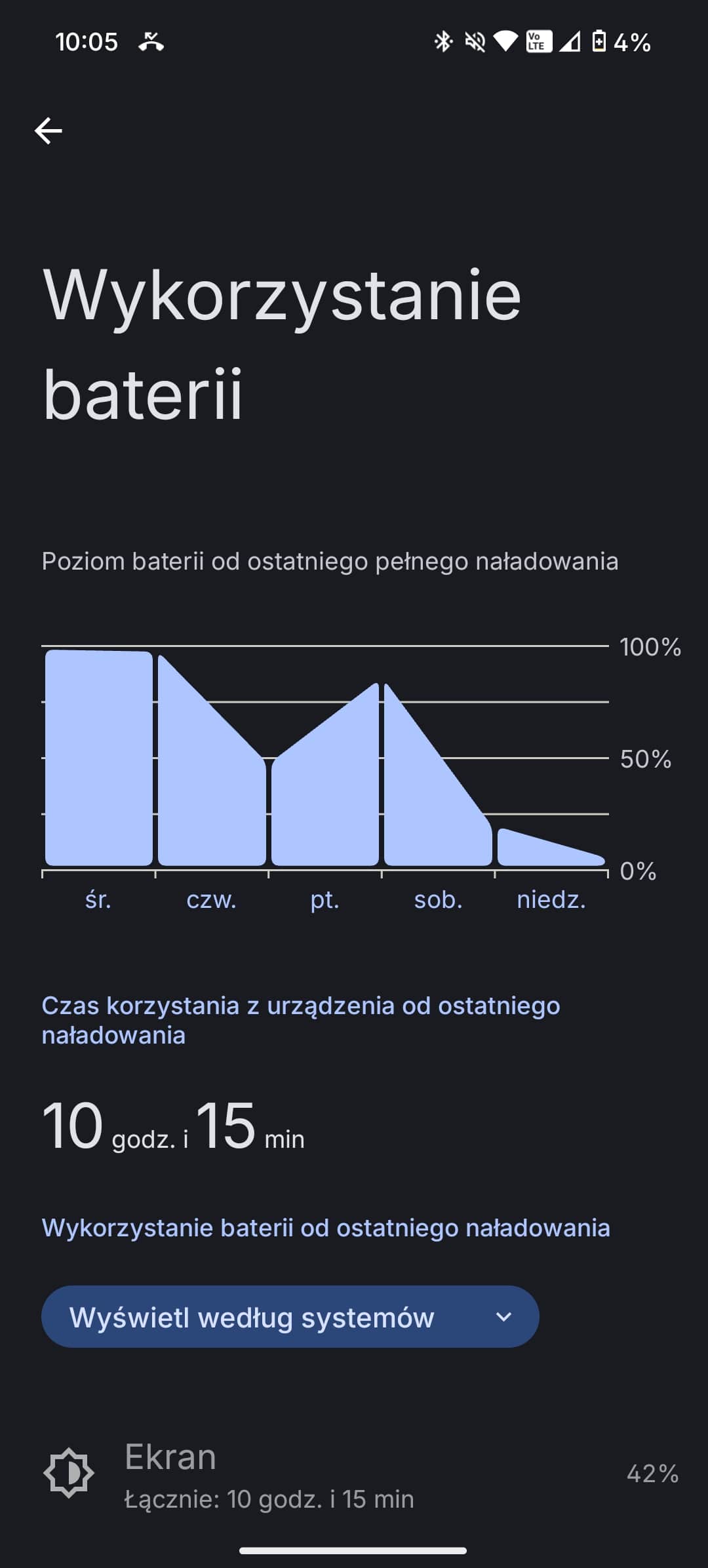The height and width of the screenshot is (1568, 708).
Task: Select the sob. bar in battery chart
Action: pyautogui.click(x=438, y=774)
